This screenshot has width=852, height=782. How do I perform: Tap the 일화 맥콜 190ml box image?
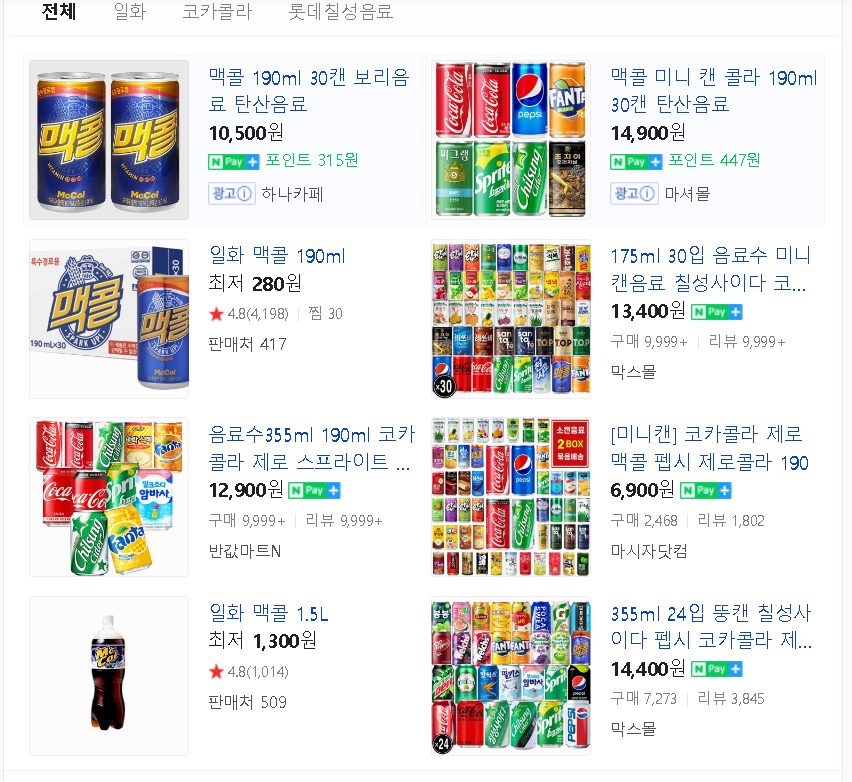pyautogui.click(x=109, y=319)
